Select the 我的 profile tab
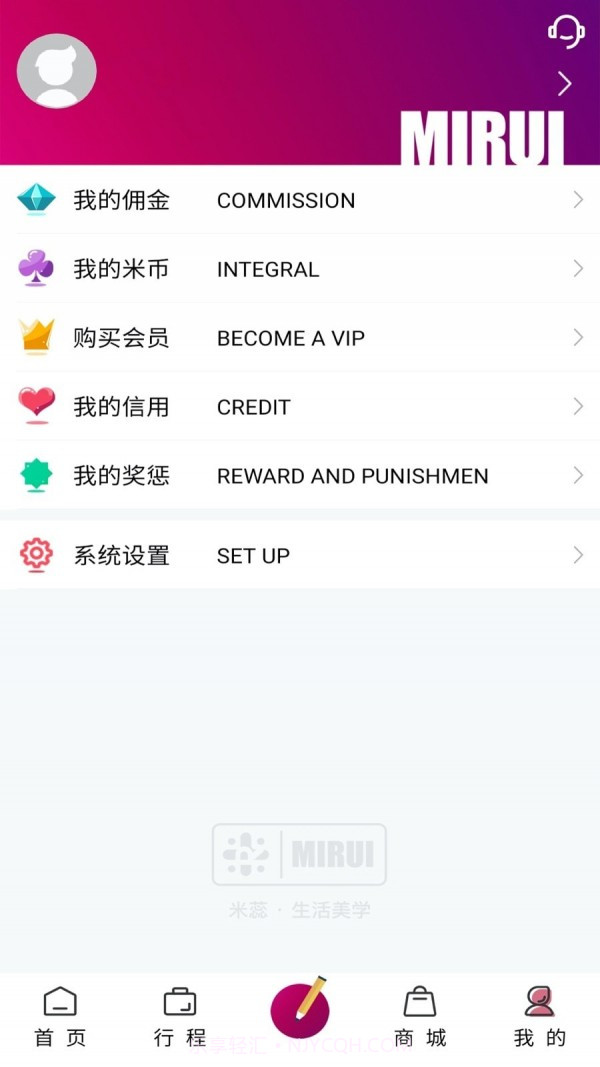The image size is (600, 1067). pyautogui.click(x=540, y=1017)
